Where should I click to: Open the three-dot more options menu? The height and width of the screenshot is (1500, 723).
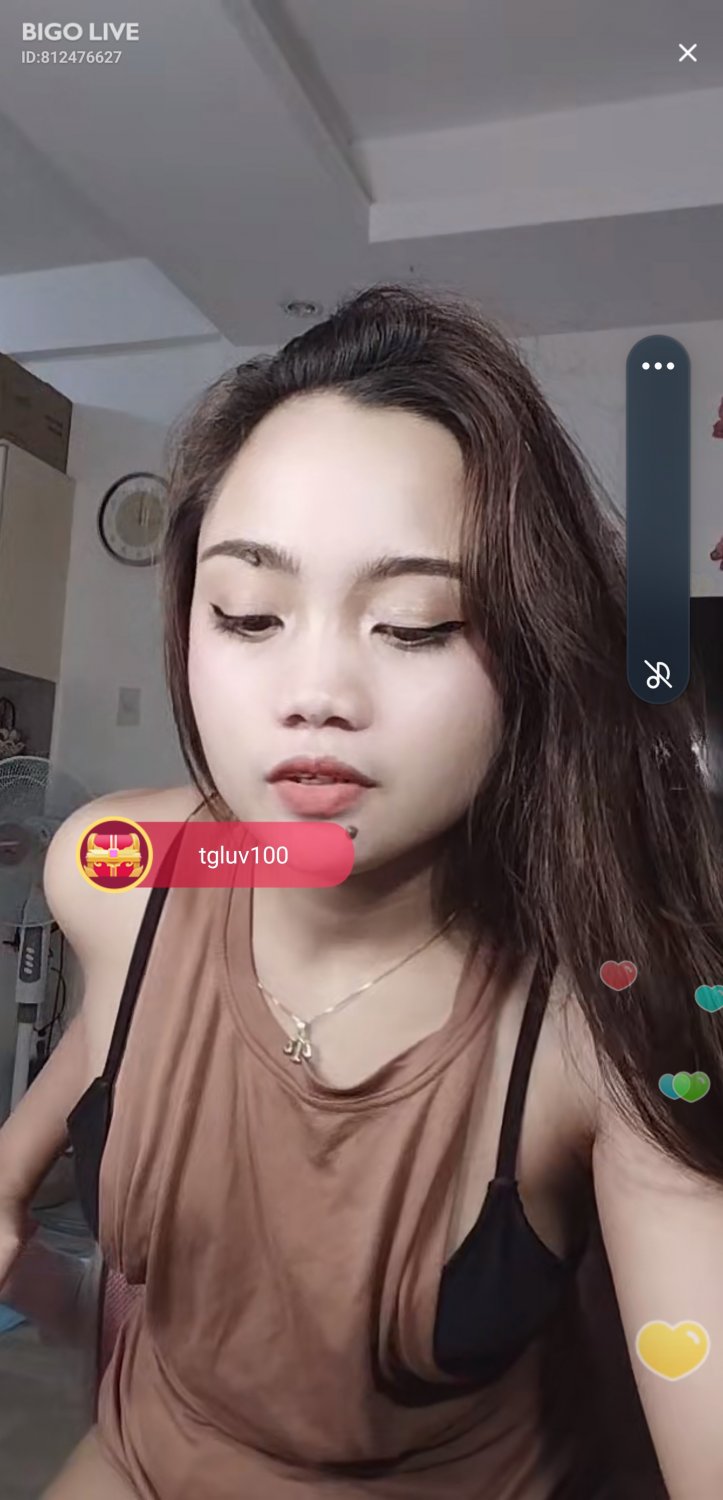658,366
